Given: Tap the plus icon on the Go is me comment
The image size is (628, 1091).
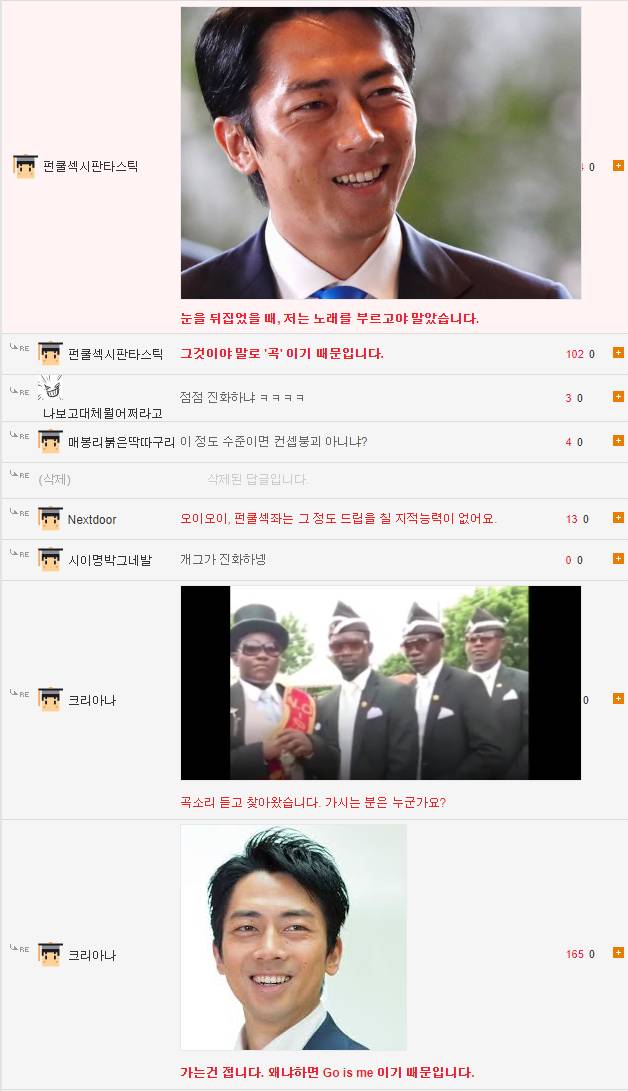Looking at the screenshot, I should click(x=618, y=953).
